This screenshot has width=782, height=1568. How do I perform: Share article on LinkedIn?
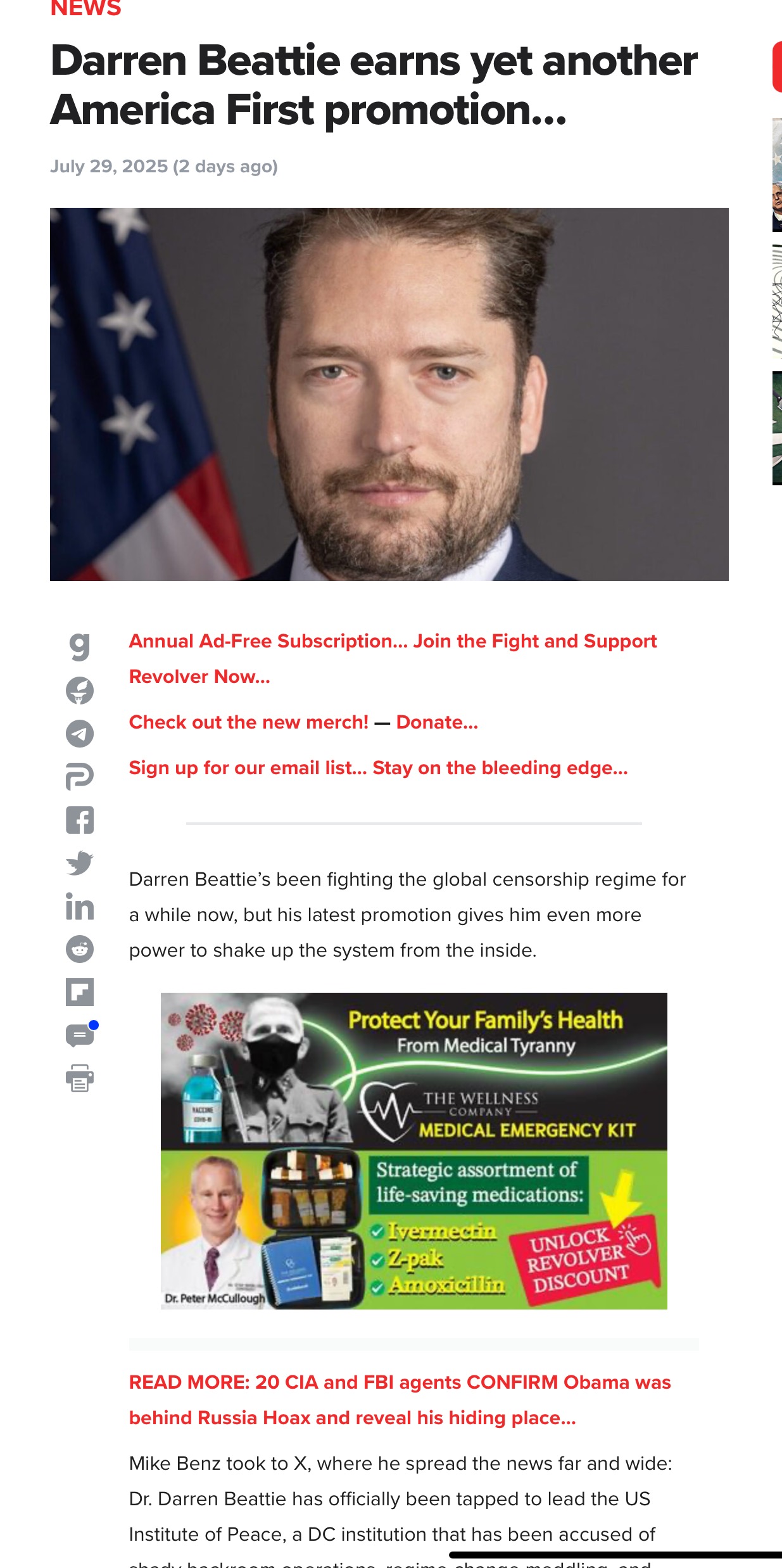point(80,906)
